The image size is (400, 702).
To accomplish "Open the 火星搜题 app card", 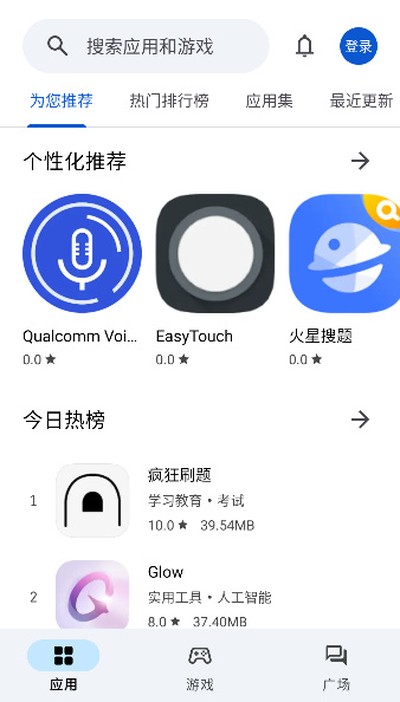I will [344, 279].
